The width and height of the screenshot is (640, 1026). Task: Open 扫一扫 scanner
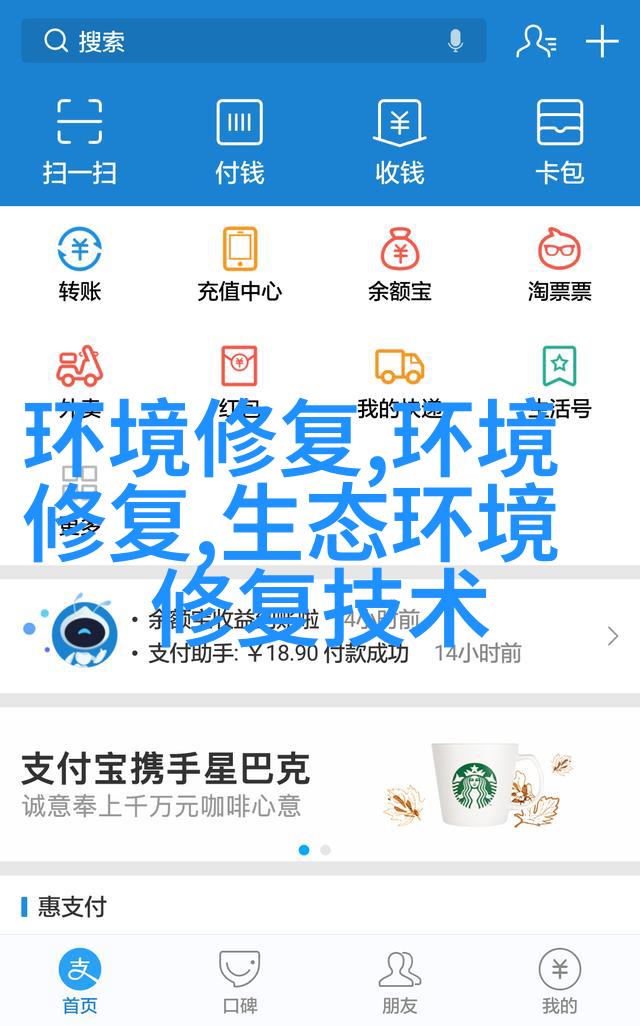tap(80, 140)
